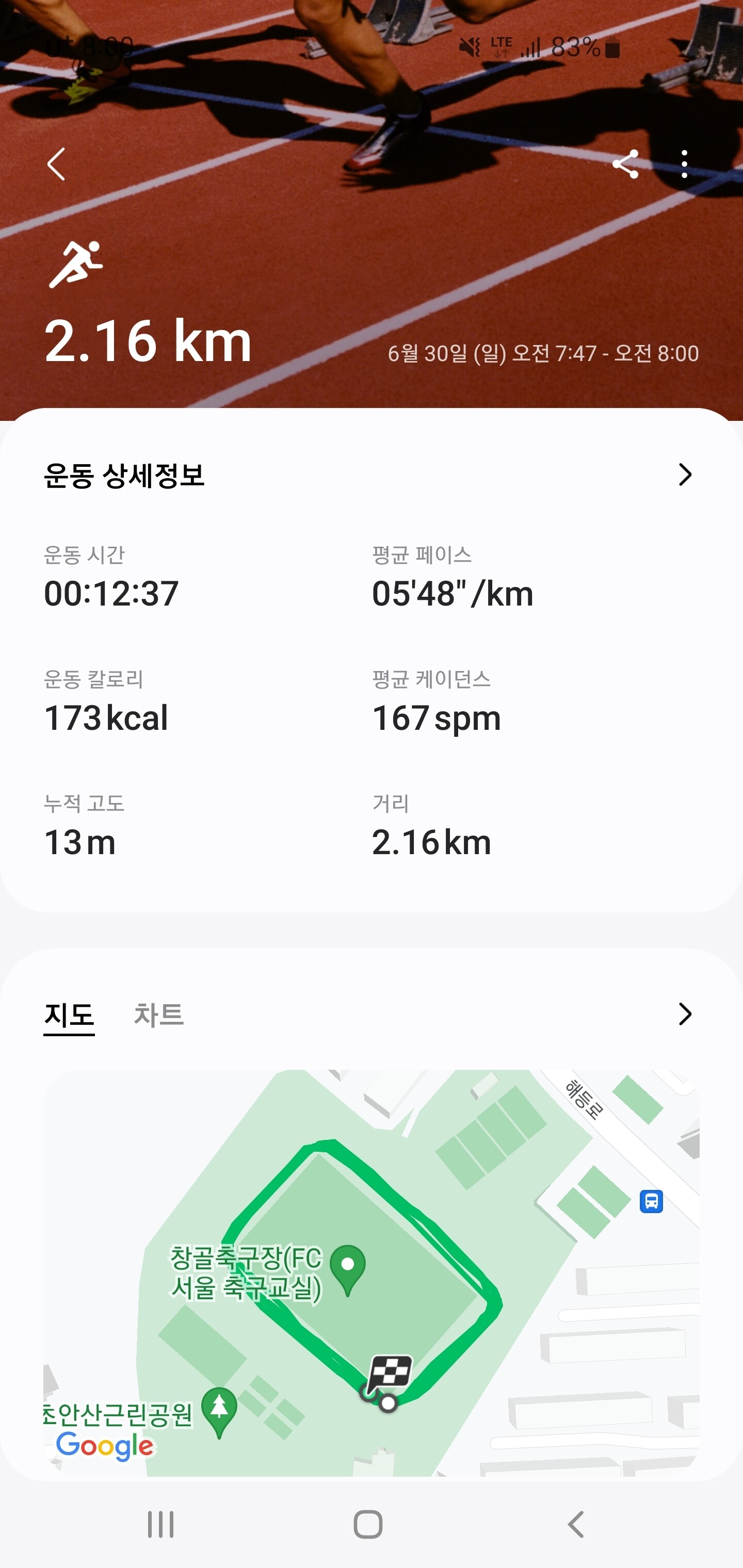Switch to the 차트 tab

[x=158, y=1015]
